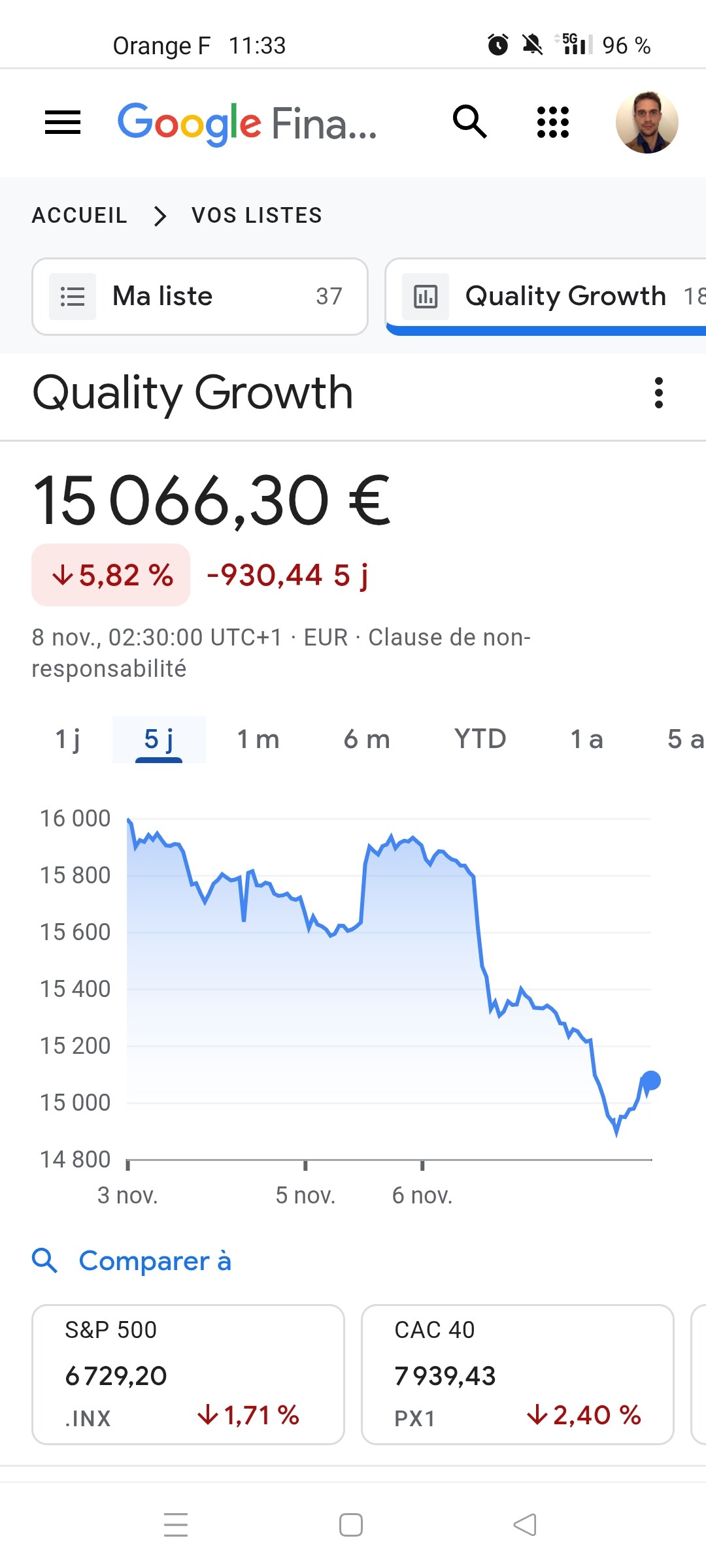Tap the search magnifier in the header
Image resolution: width=706 pixels, height=1568 pixels.
469,122
